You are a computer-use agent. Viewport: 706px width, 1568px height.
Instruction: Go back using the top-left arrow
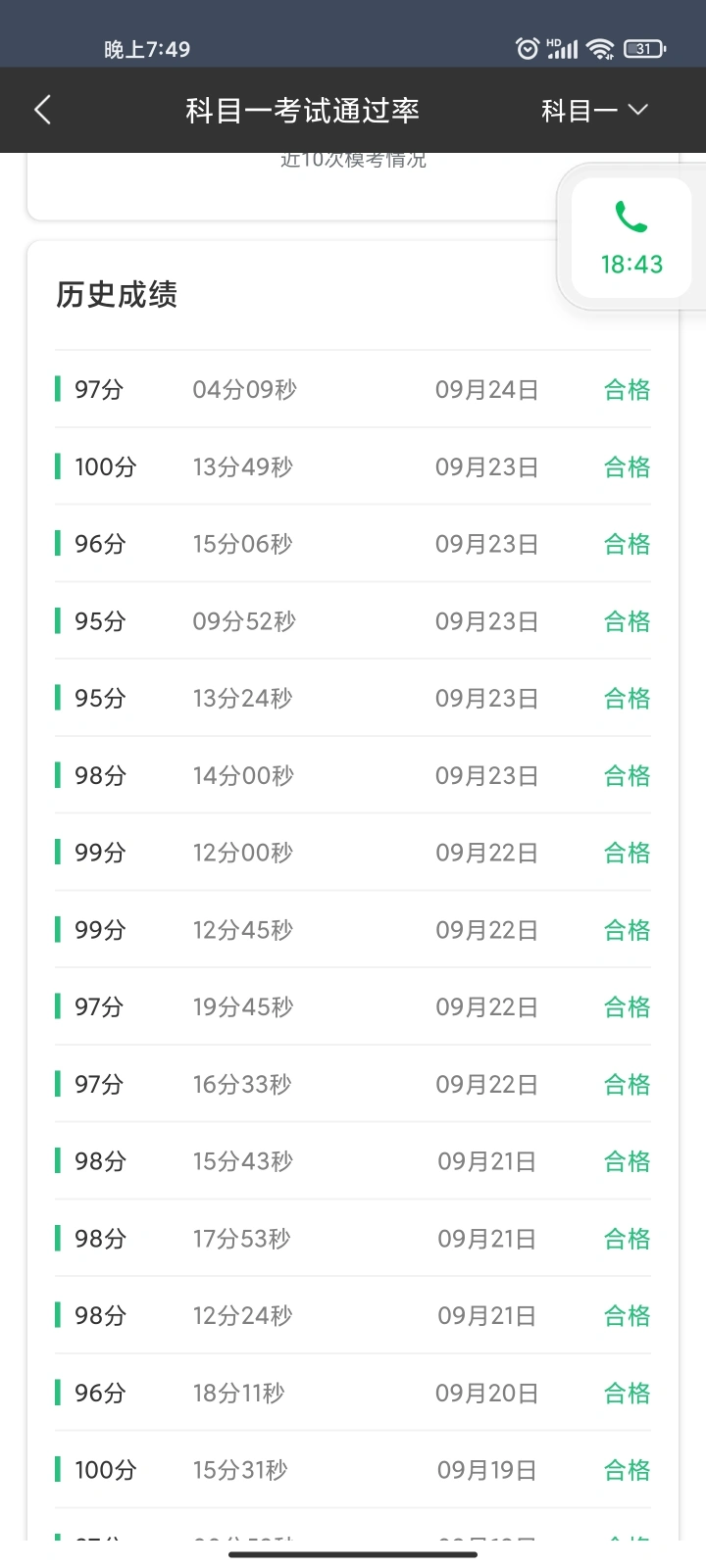tap(42, 110)
